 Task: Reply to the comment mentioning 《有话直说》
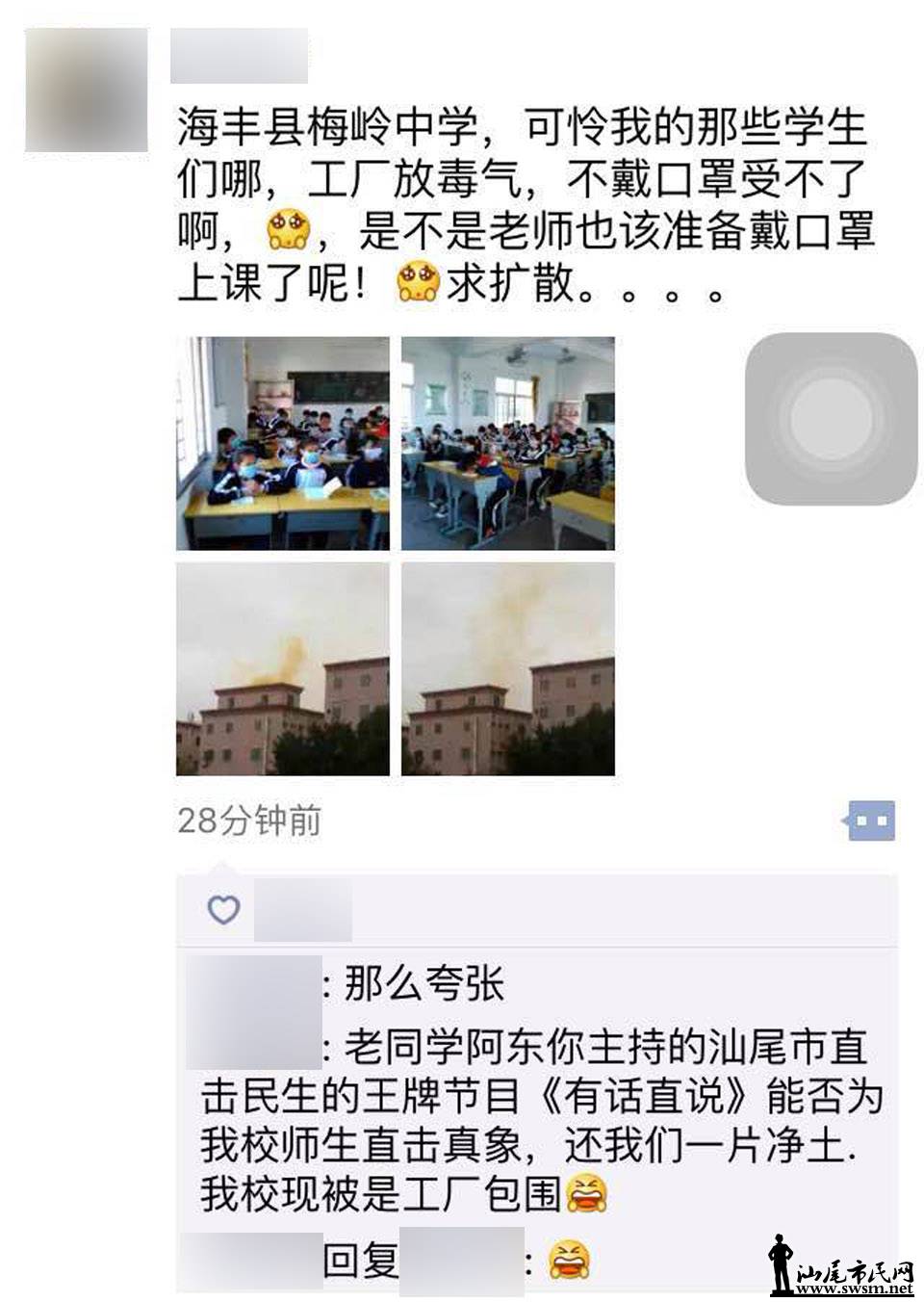pyautogui.click(x=539, y=1120)
